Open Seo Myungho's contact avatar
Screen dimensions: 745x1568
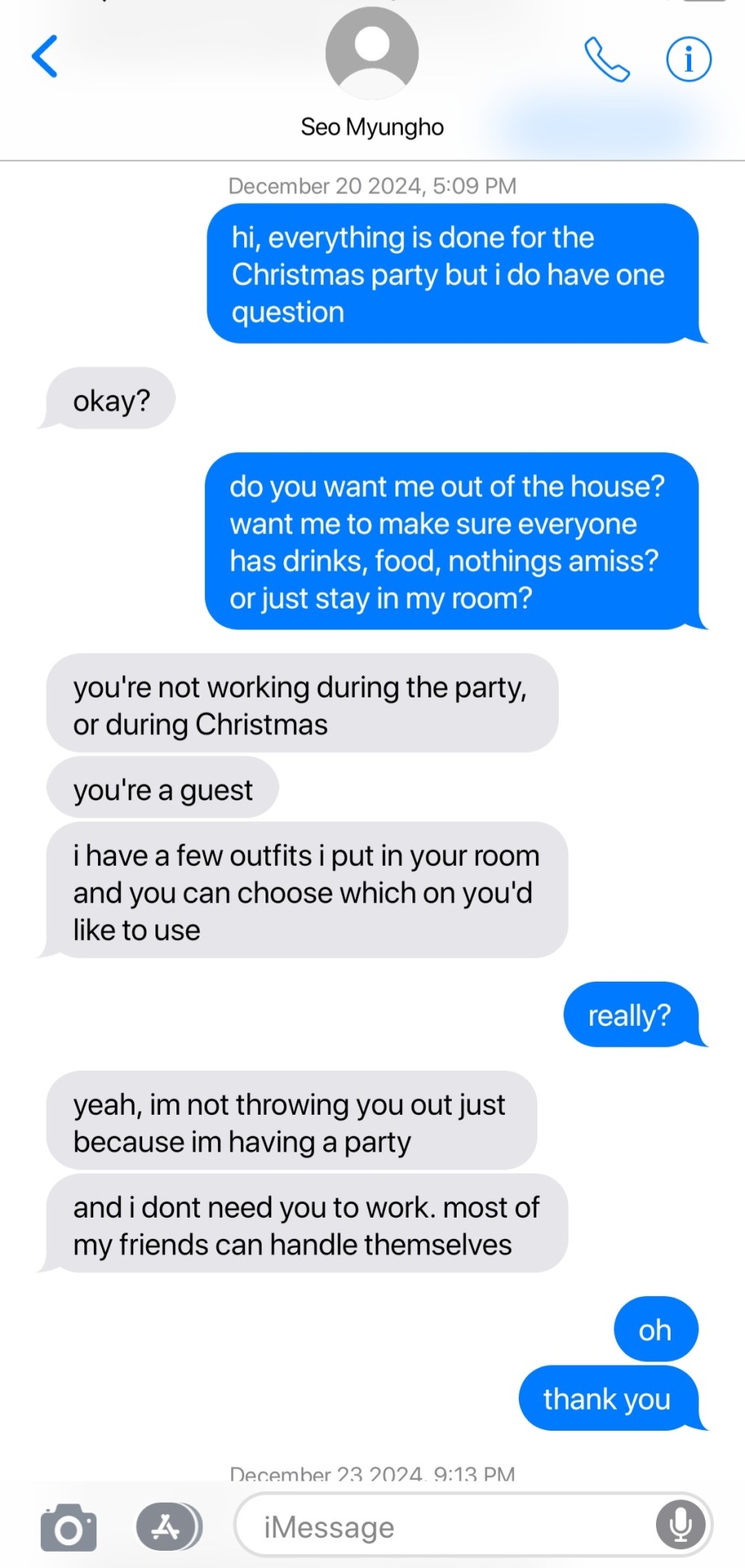coord(372,54)
